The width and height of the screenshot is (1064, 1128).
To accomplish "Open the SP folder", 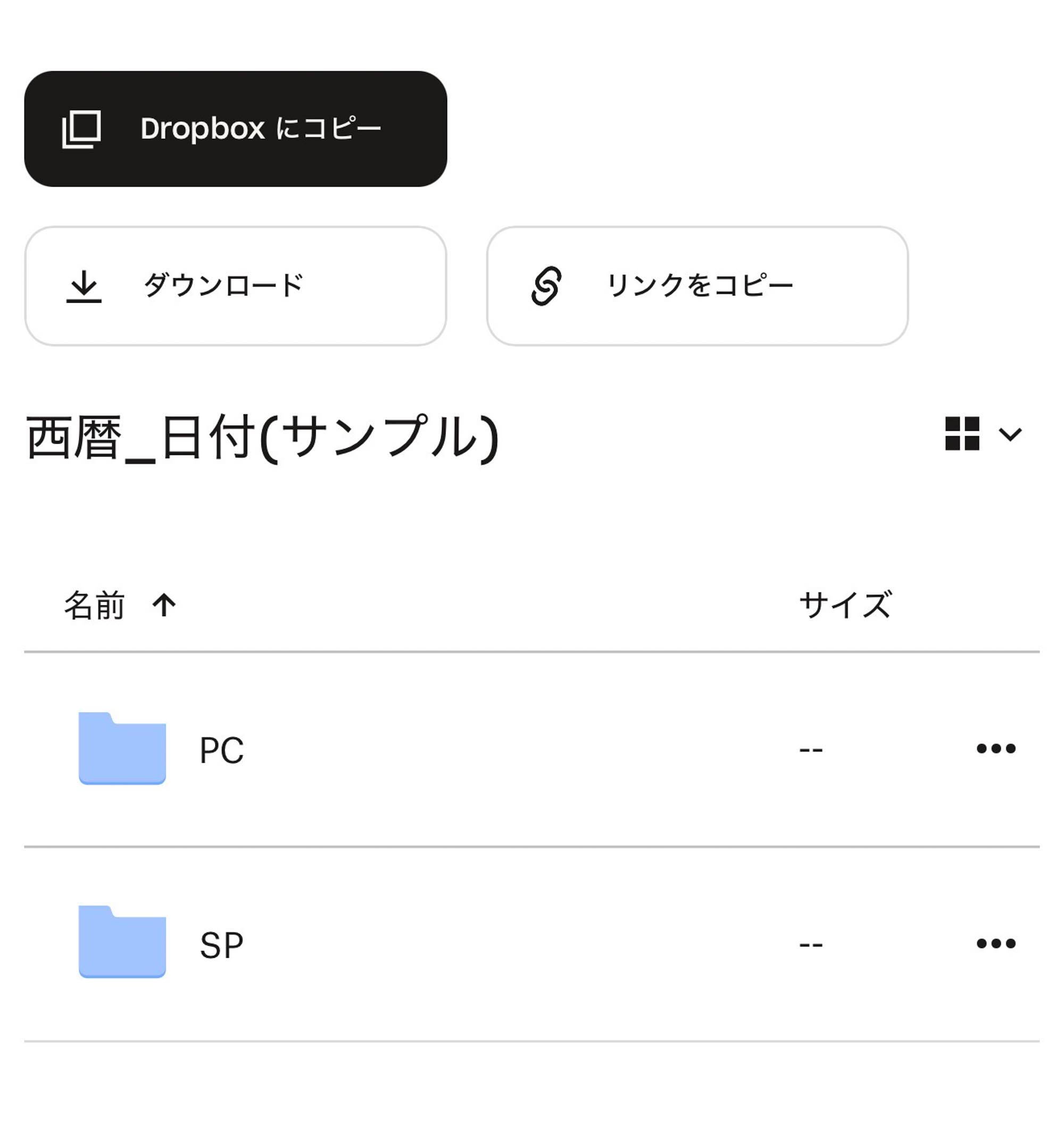I will coord(221,945).
